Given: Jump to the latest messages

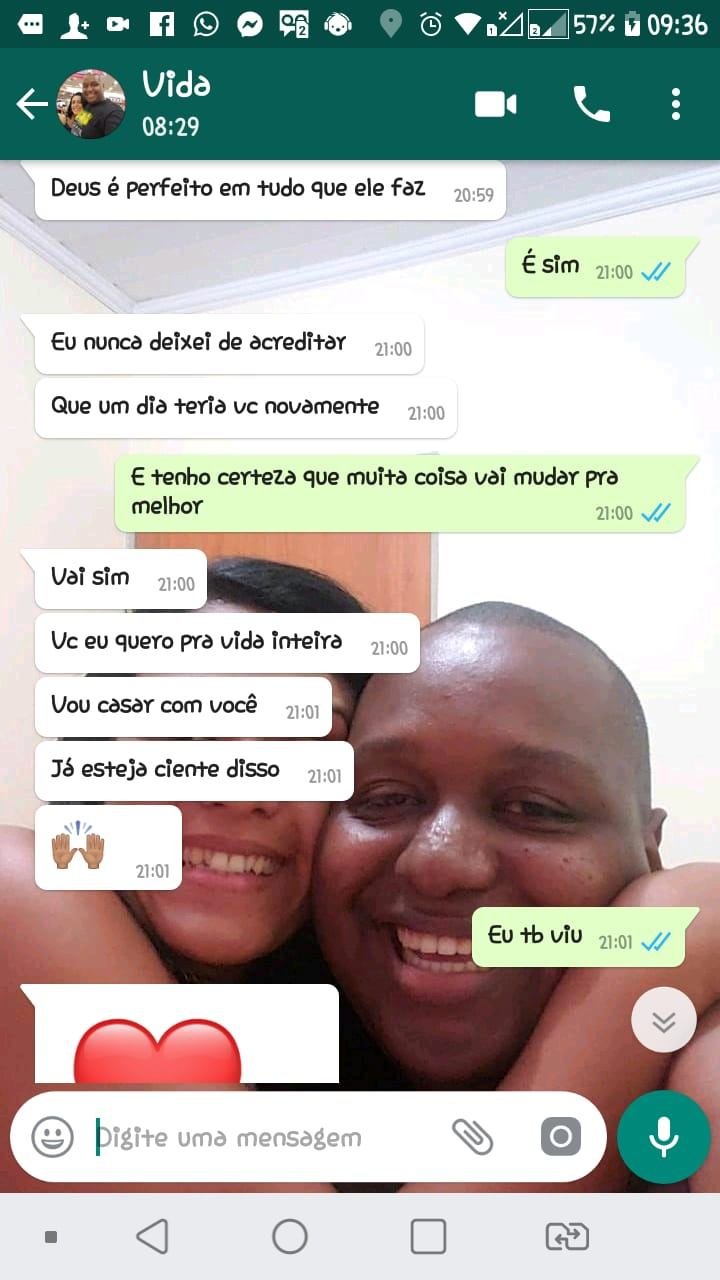Looking at the screenshot, I should click(x=664, y=1020).
